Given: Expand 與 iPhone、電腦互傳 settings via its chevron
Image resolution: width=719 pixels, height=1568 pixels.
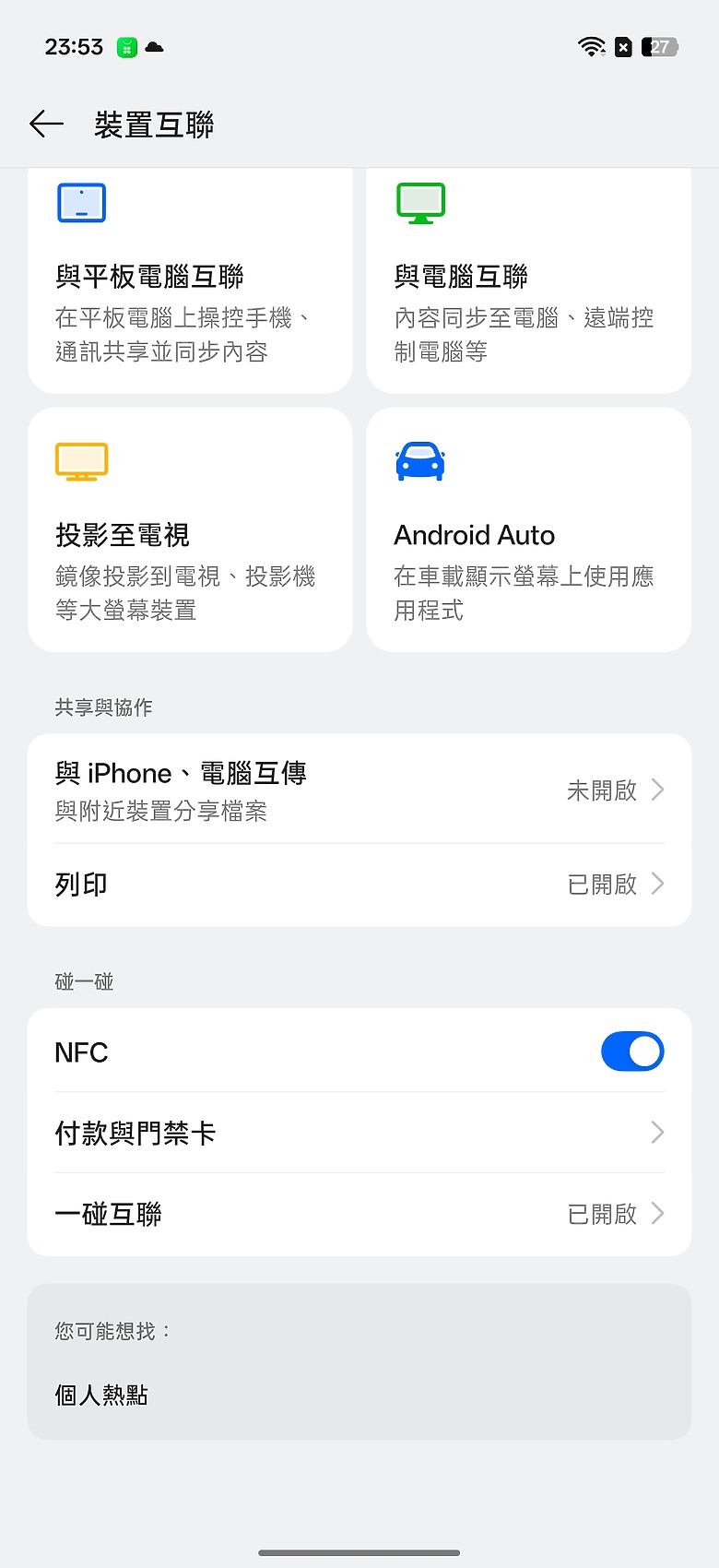Looking at the screenshot, I should tap(655, 790).
